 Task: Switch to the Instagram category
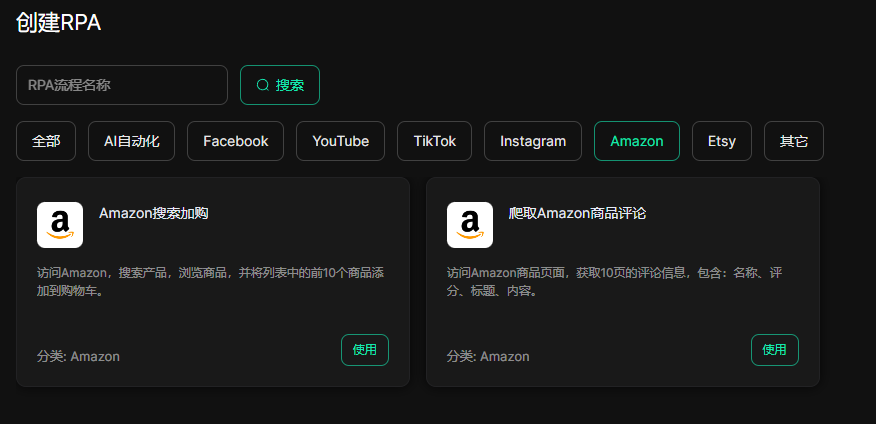[533, 141]
